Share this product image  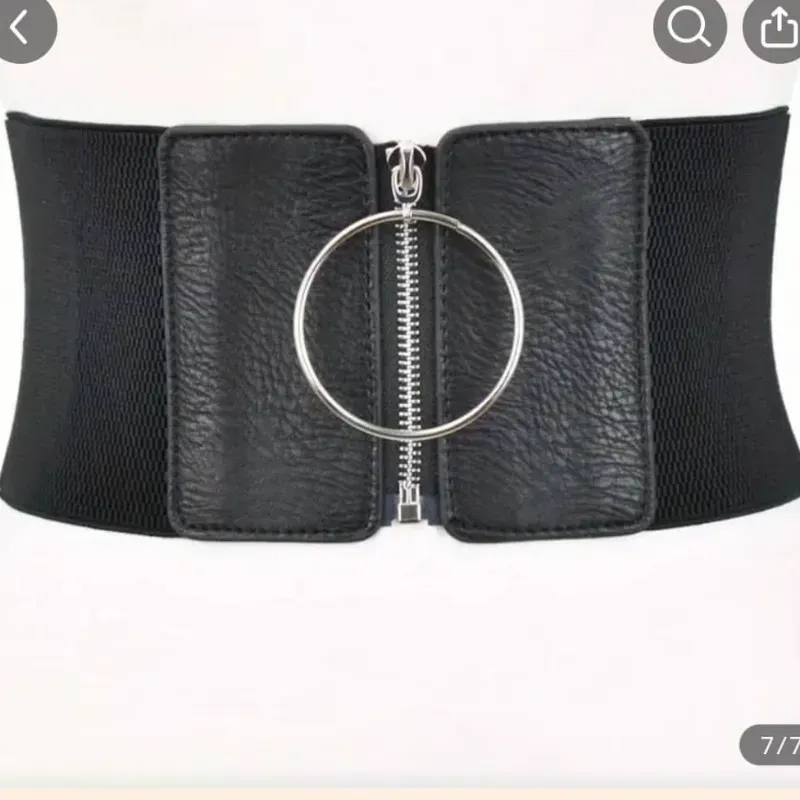pyautogui.click(x=777, y=29)
